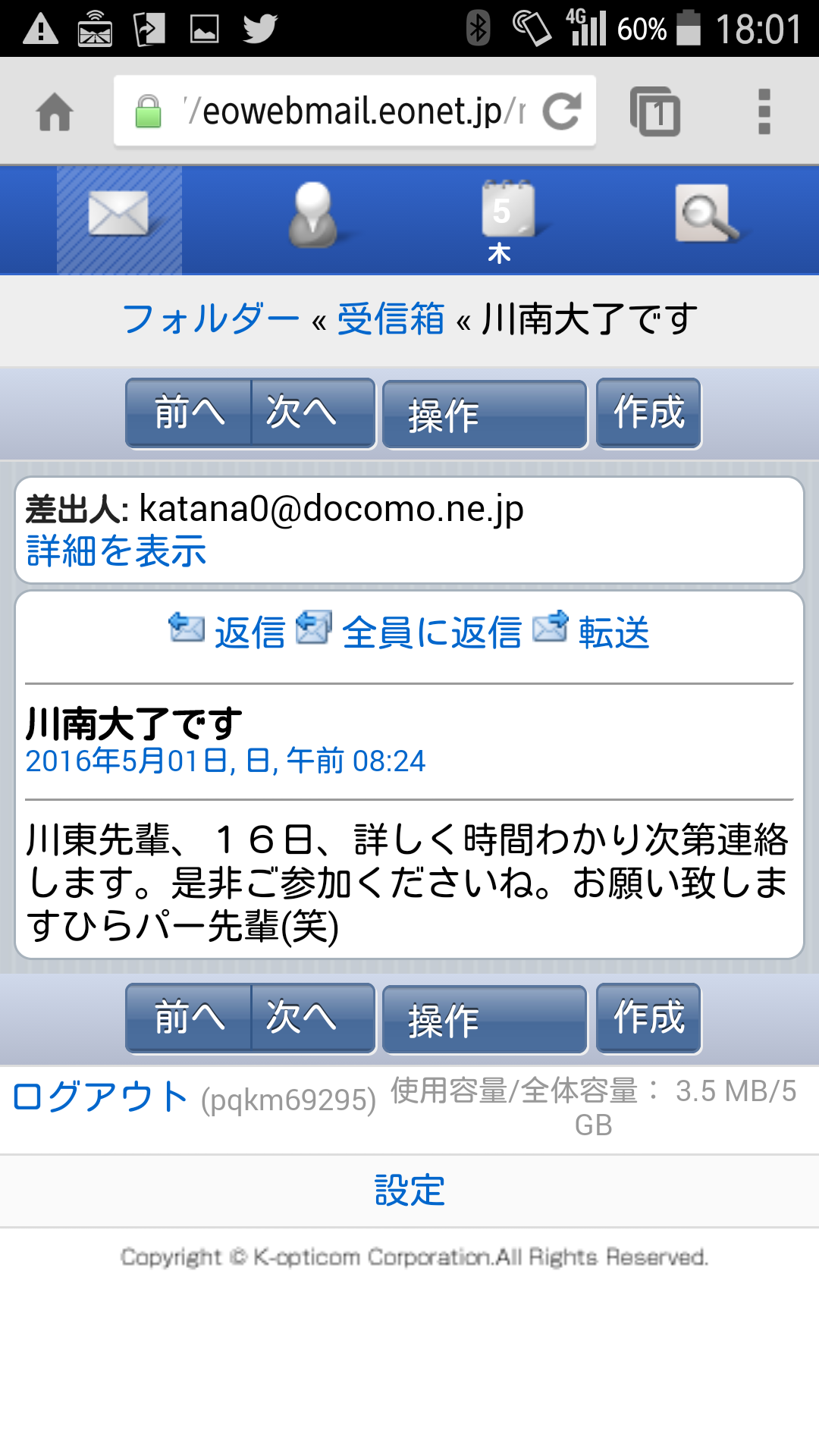819x1456 pixels.
Task: Open the browser home page
Action: pyautogui.click(x=55, y=112)
